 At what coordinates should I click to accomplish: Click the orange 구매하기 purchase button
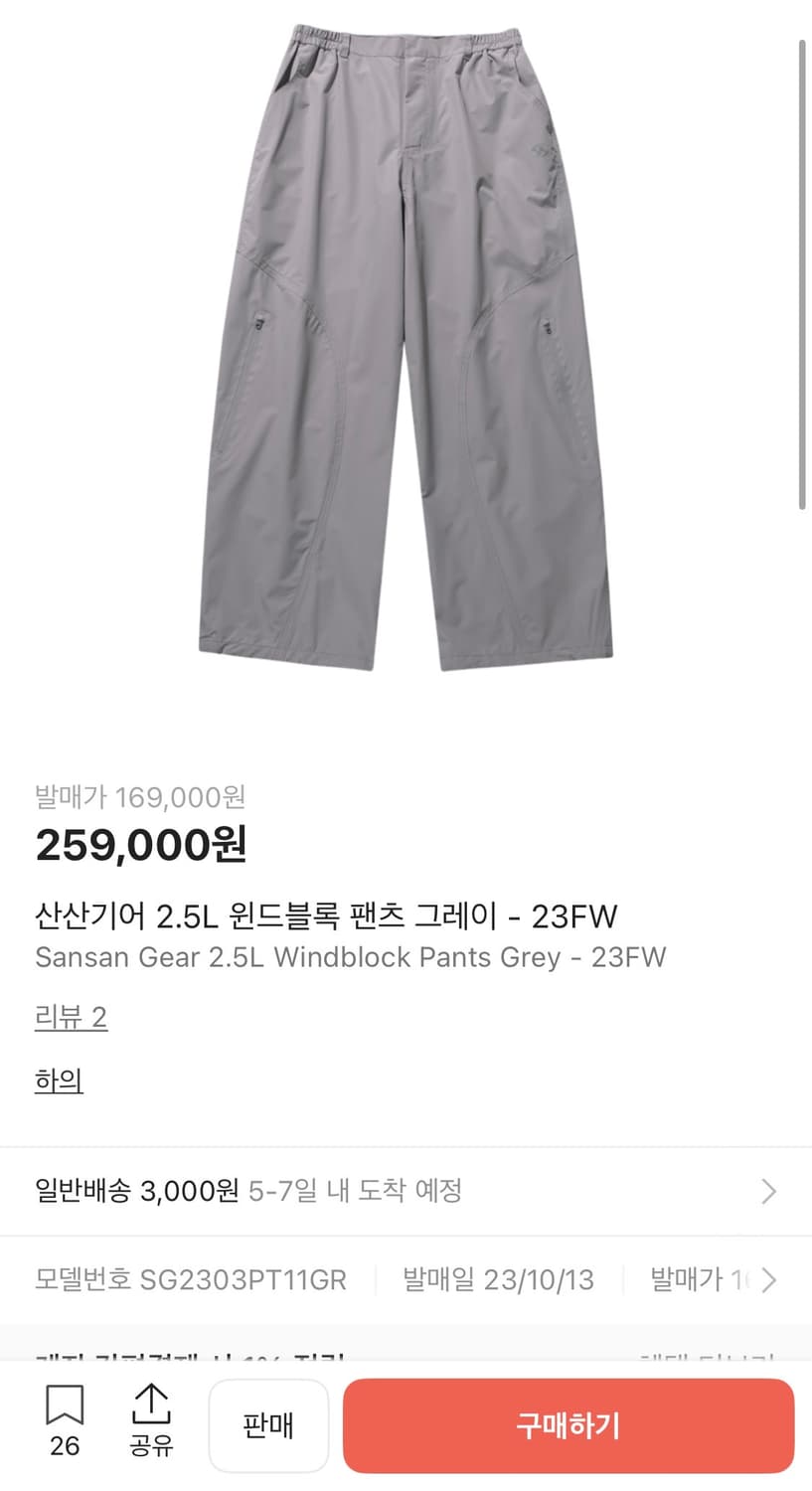tap(568, 1425)
